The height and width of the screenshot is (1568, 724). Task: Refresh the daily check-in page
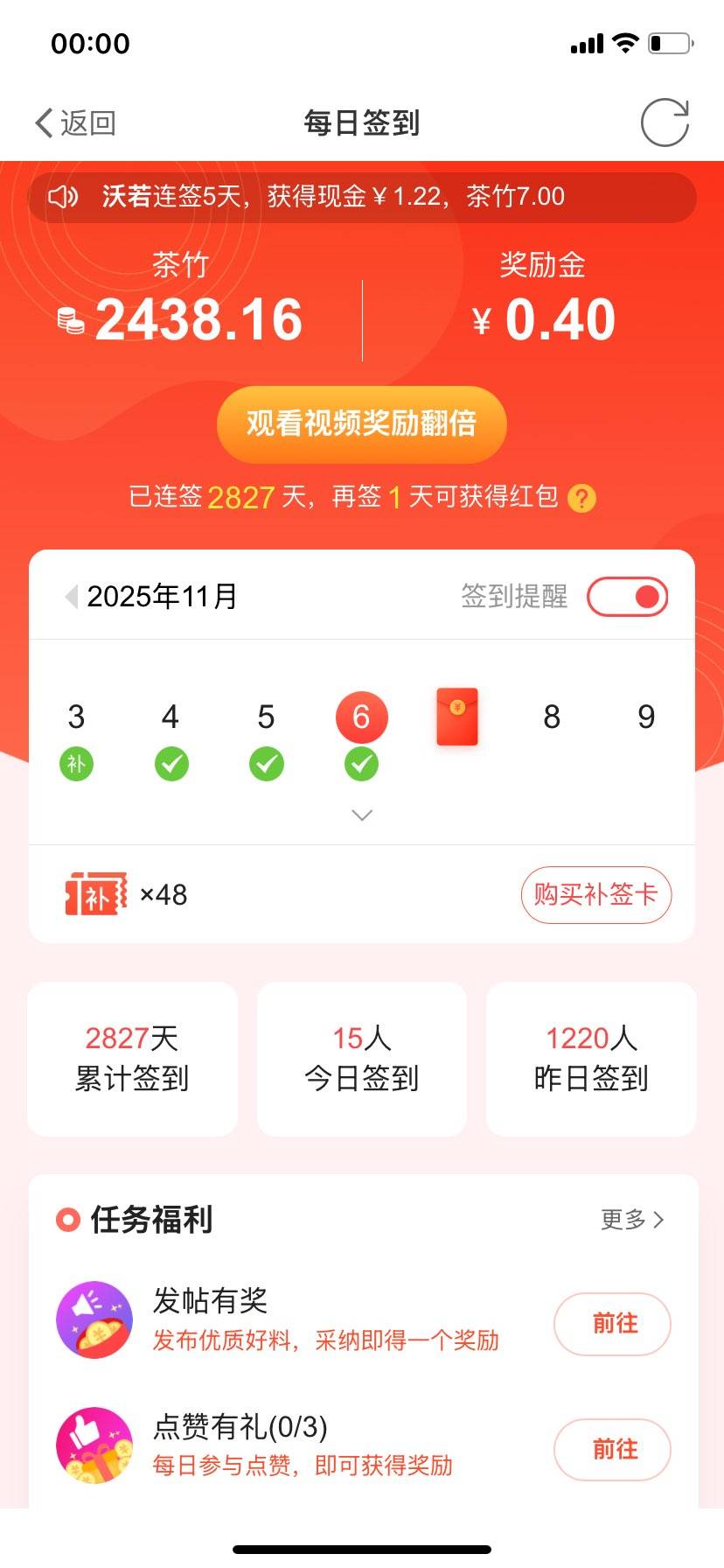pyautogui.click(x=665, y=122)
